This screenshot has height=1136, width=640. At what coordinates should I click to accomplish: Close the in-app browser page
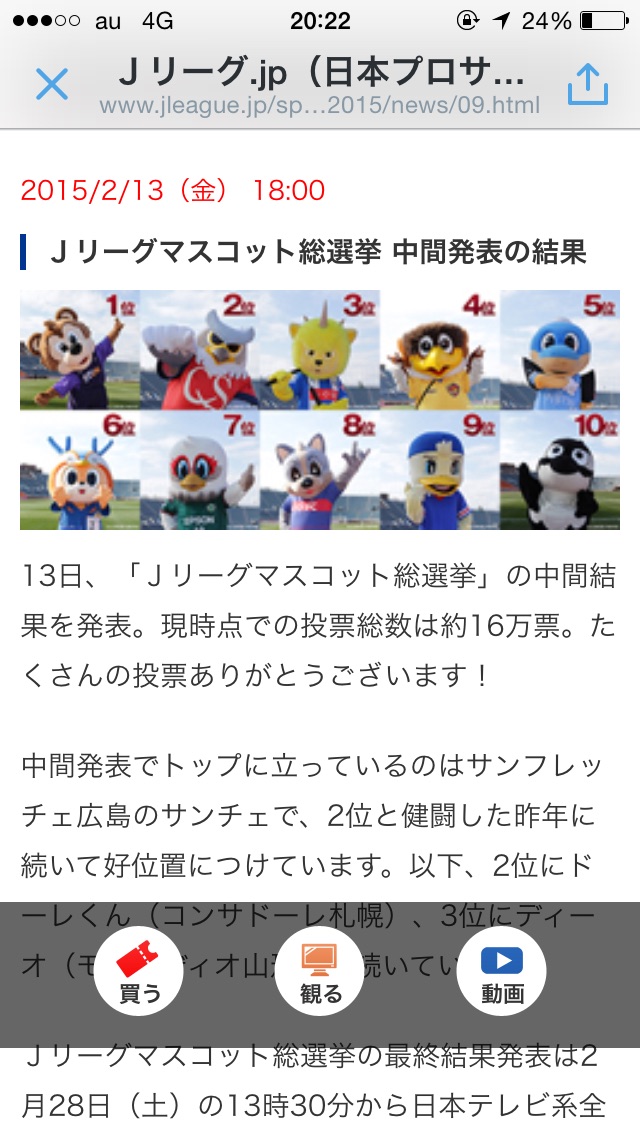(51, 85)
